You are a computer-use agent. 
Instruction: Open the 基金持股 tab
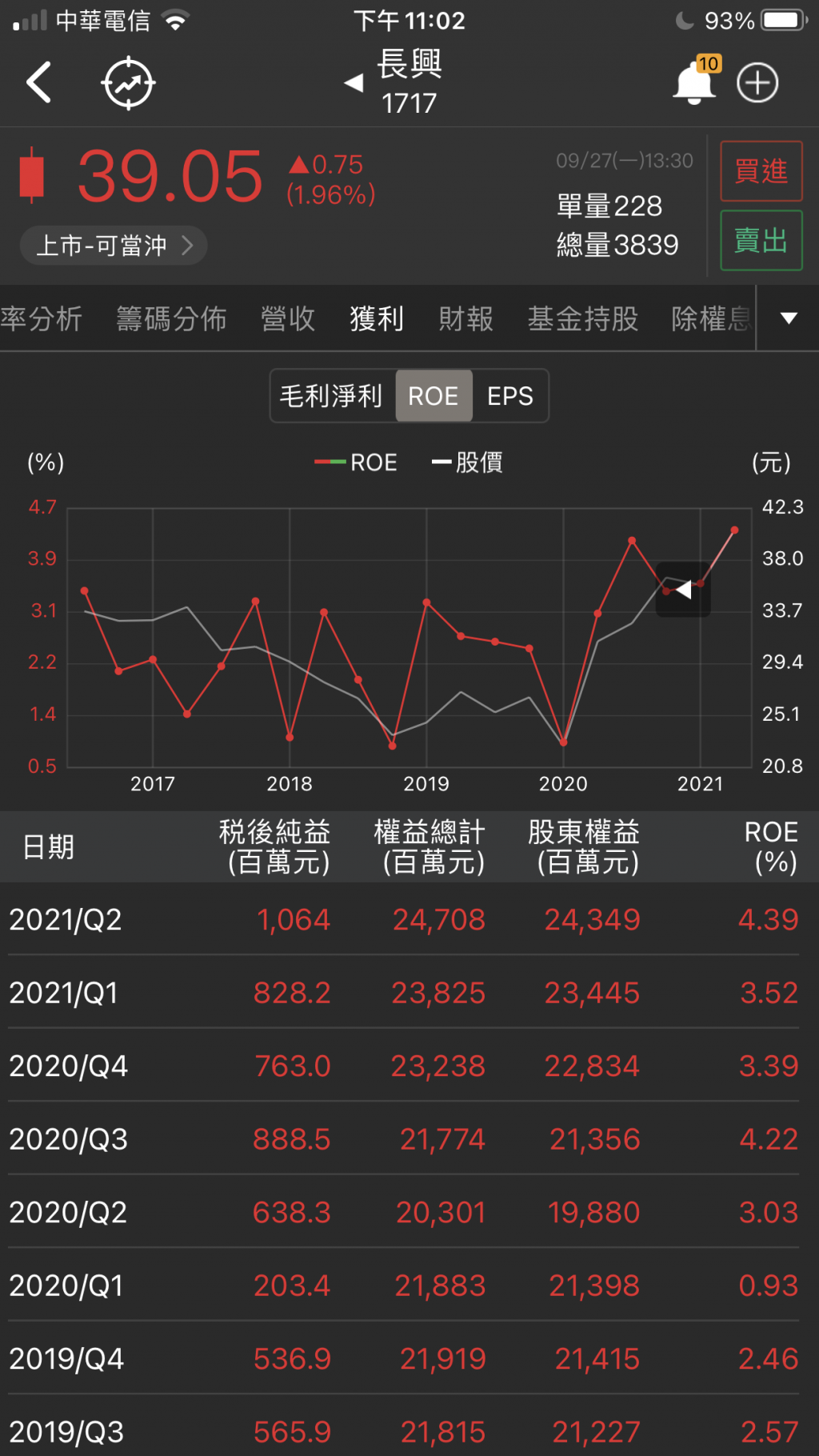(582, 319)
